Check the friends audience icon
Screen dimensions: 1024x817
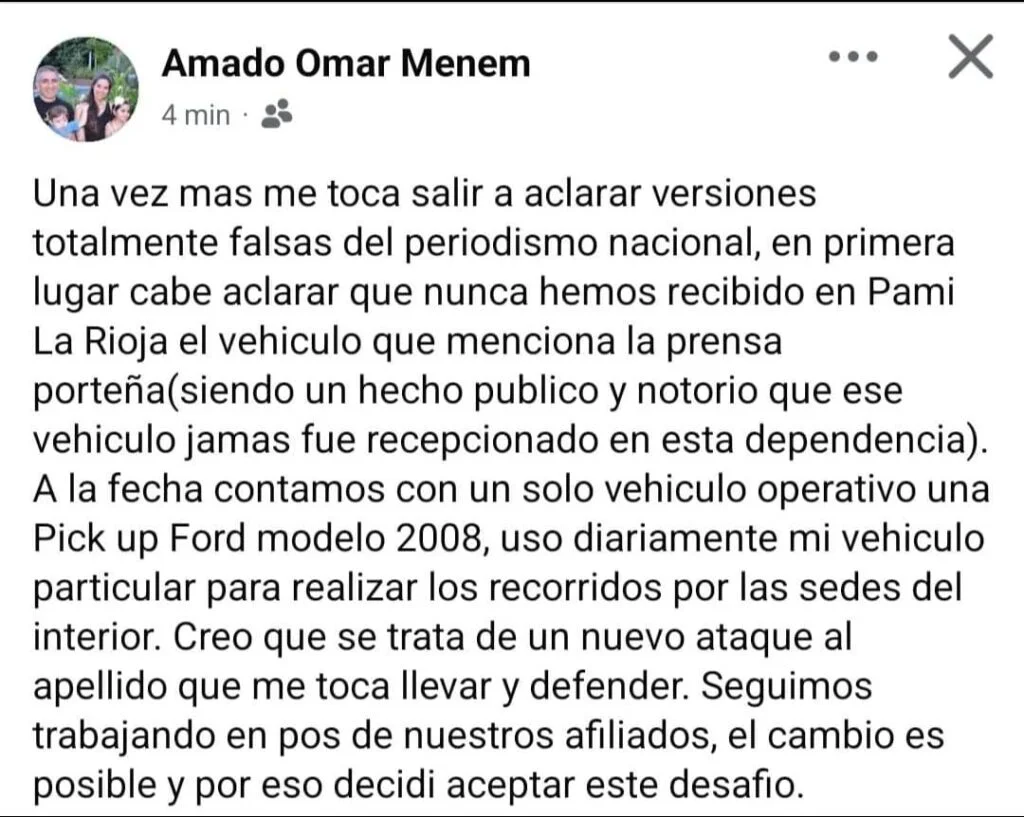(x=276, y=115)
